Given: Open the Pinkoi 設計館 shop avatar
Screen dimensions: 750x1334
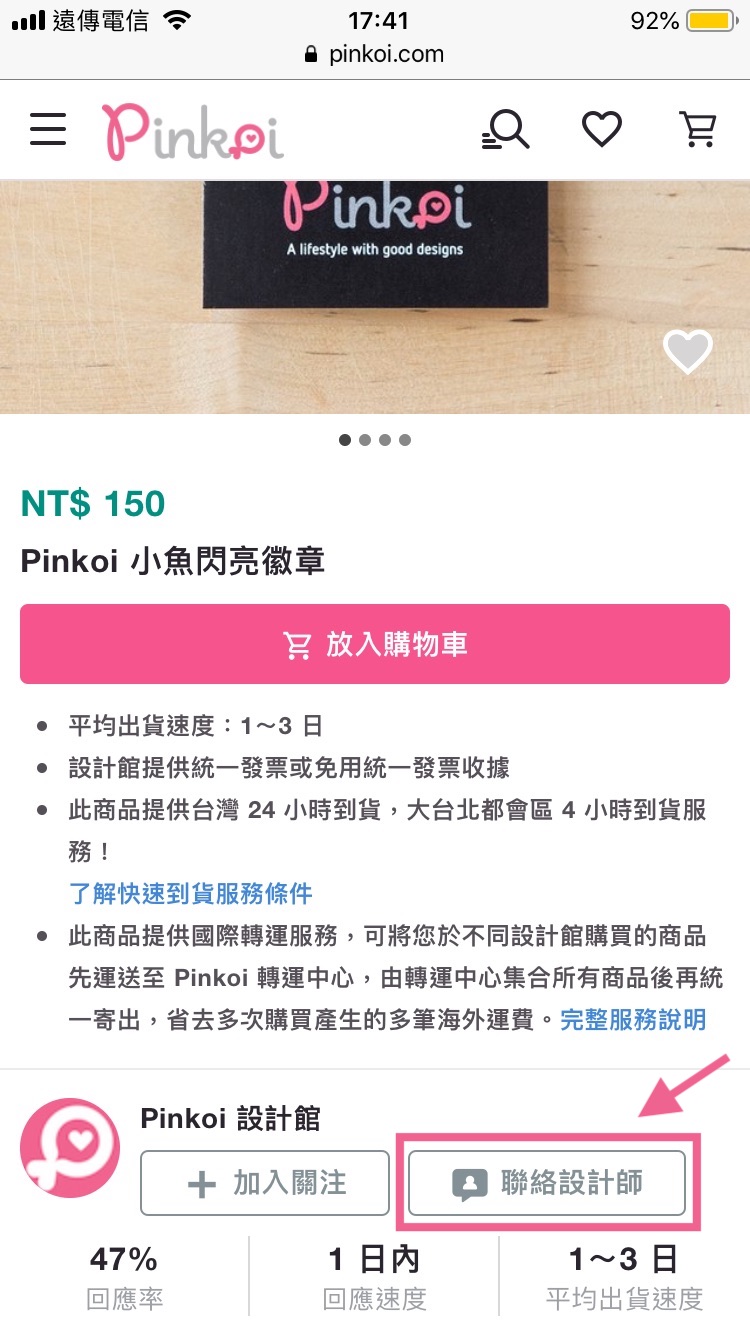Looking at the screenshot, I should [70, 1148].
